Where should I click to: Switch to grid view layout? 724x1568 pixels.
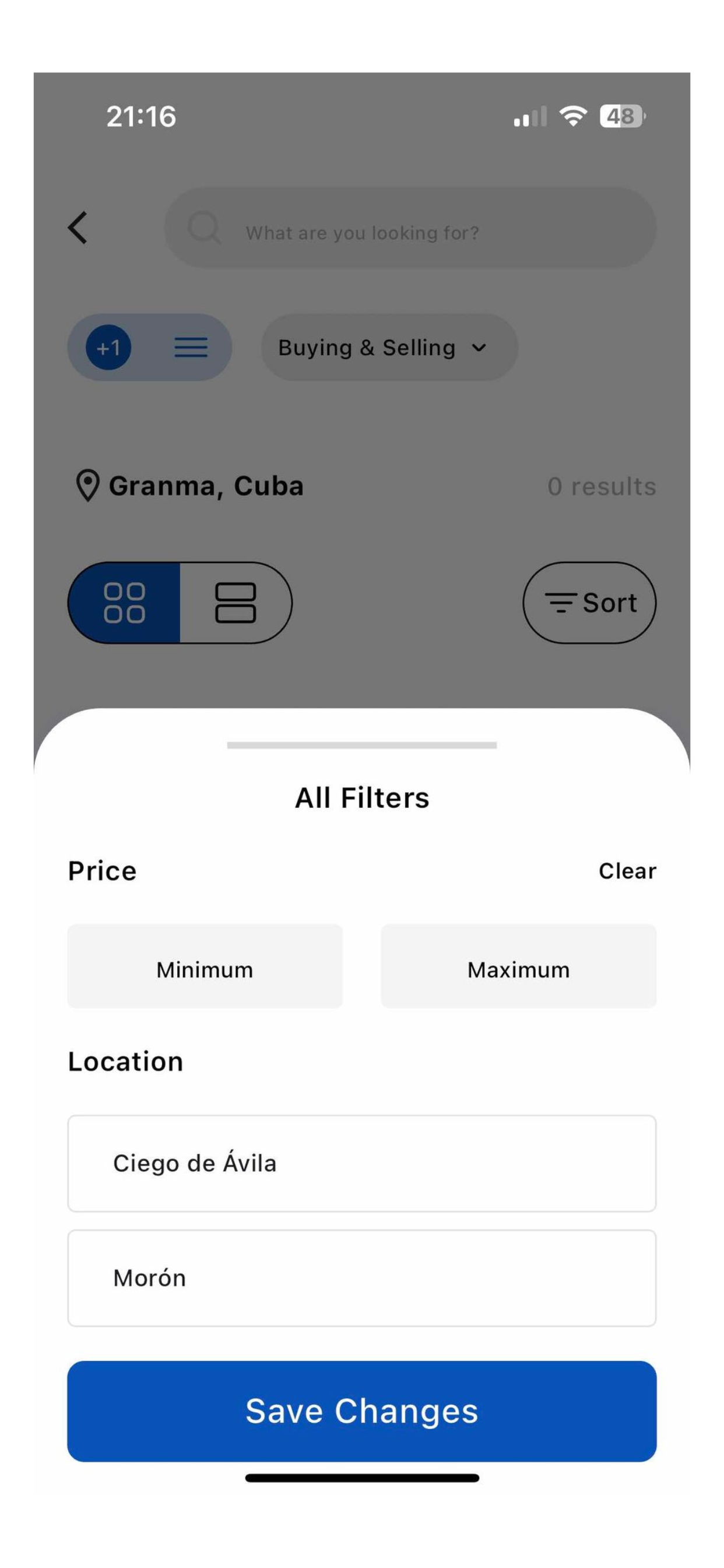pyautogui.click(x=125, y=603)
